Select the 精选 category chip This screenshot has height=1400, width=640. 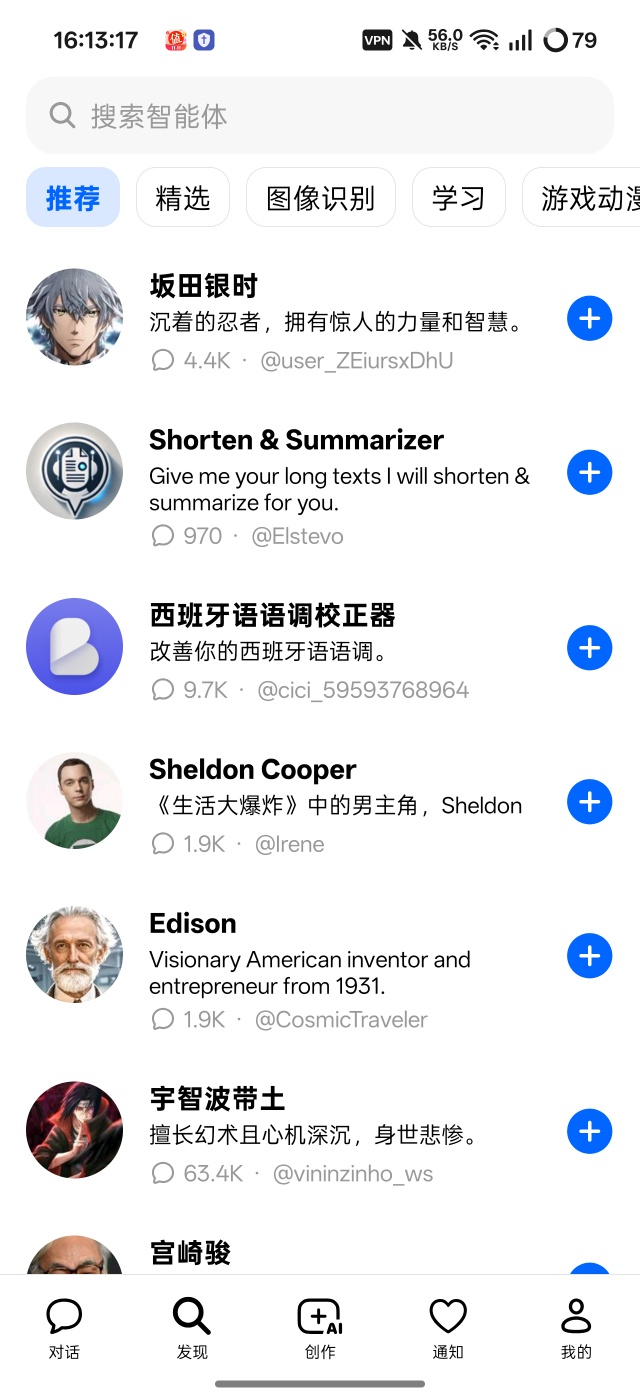coord(183,198)
